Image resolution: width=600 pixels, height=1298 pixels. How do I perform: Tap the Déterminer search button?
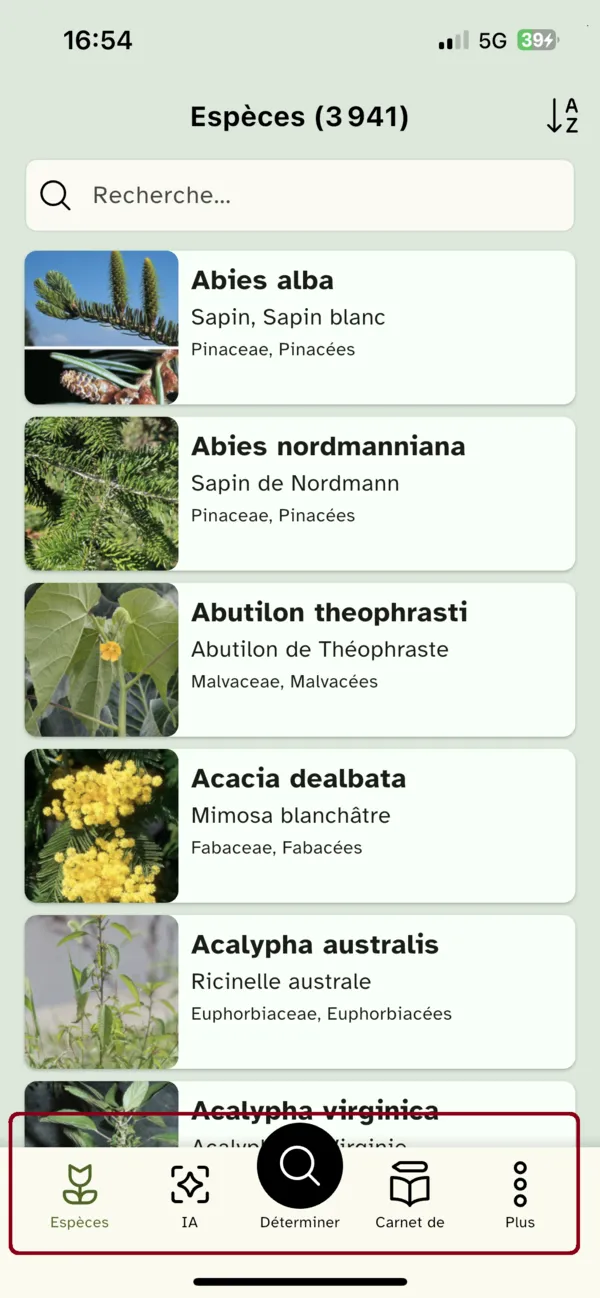click(300, 1168)
